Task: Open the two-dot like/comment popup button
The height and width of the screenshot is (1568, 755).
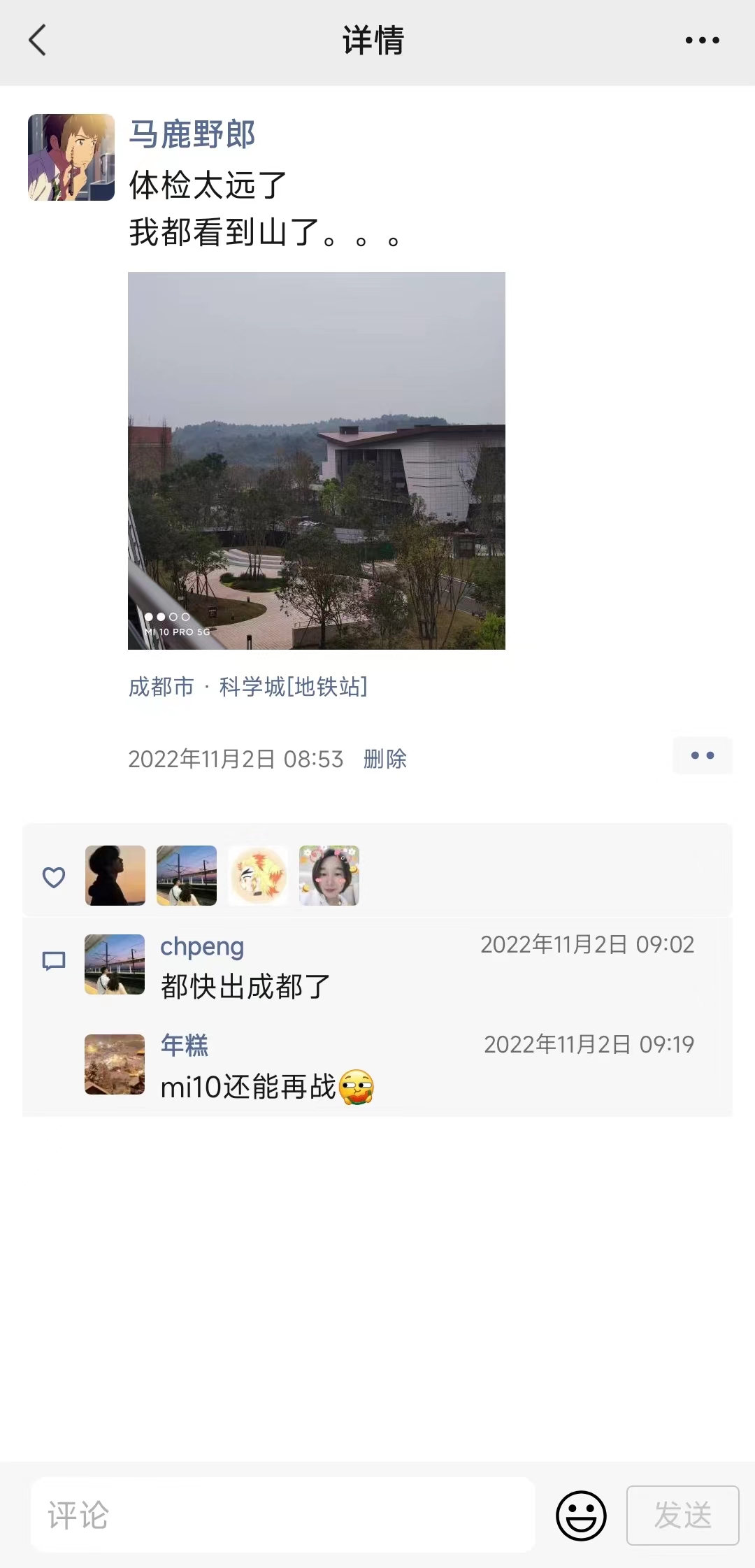Action: [x=702, y=755]
